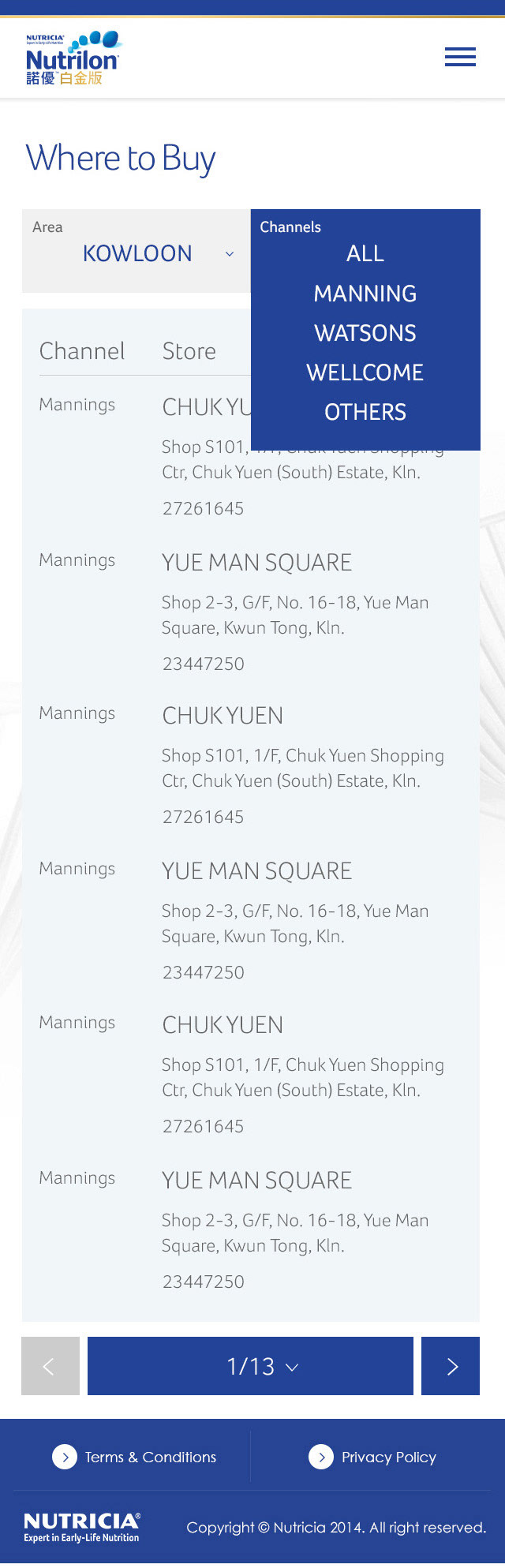Viewport: 505px width, 1568px height.
Task: Select ALL in Channels list
Action: pos(365,253)
